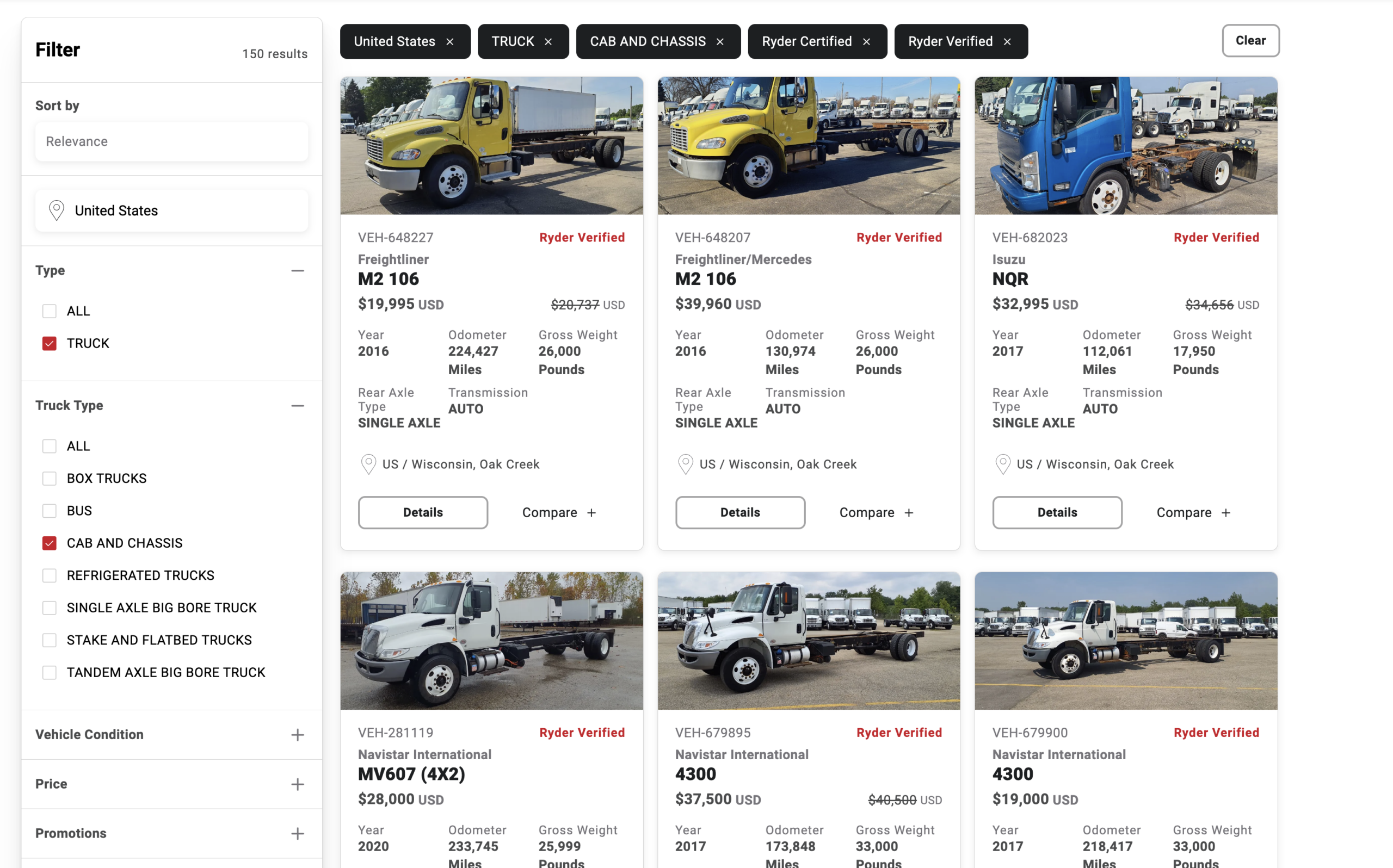
Task: Remove the Ryder Verified filter chip
Action: 1007,42
